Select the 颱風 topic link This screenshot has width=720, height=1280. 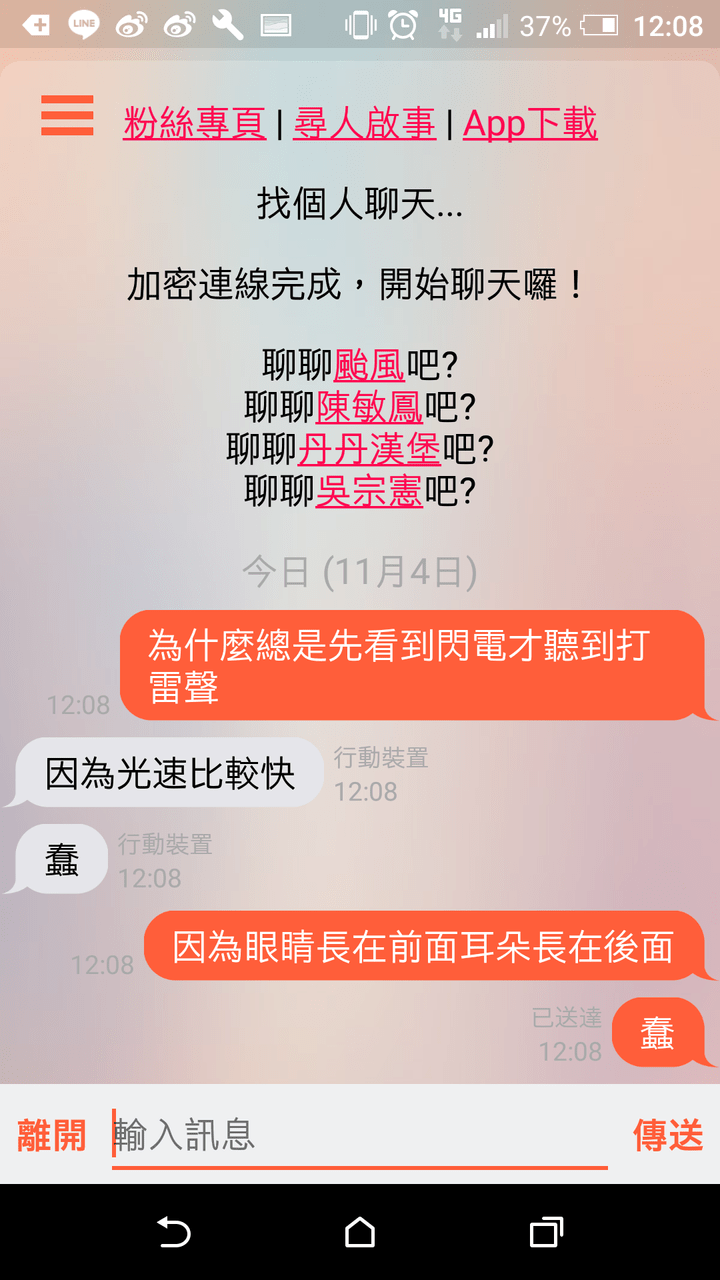(369, 365)
